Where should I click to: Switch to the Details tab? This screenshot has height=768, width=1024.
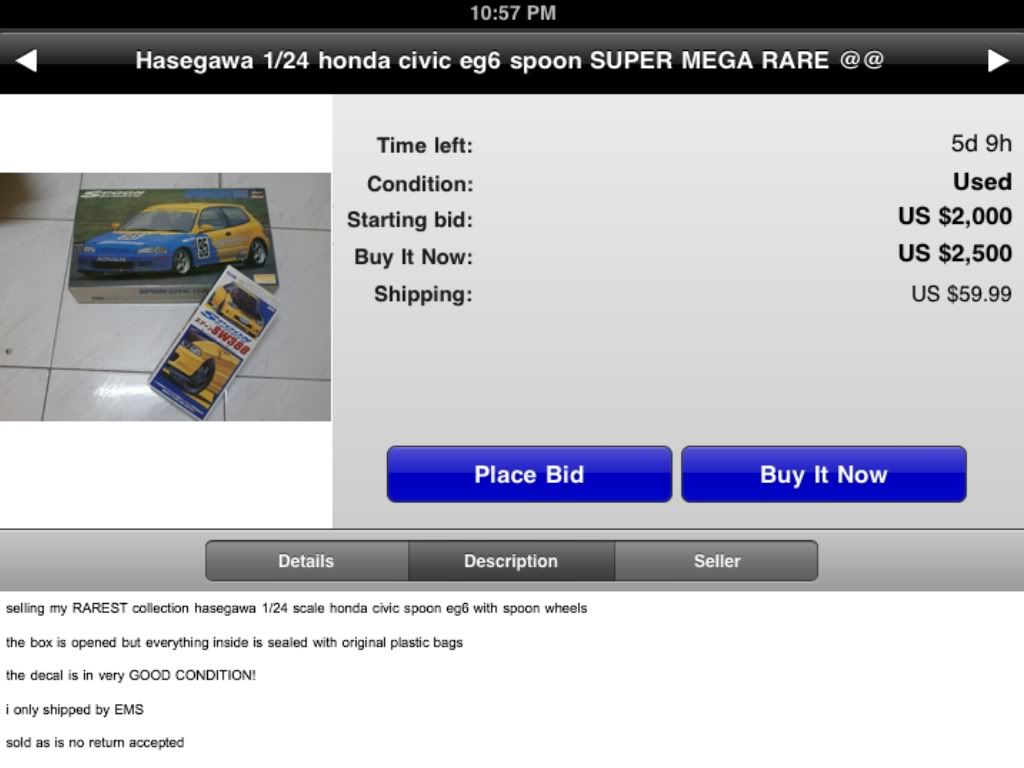pos(306,561)
